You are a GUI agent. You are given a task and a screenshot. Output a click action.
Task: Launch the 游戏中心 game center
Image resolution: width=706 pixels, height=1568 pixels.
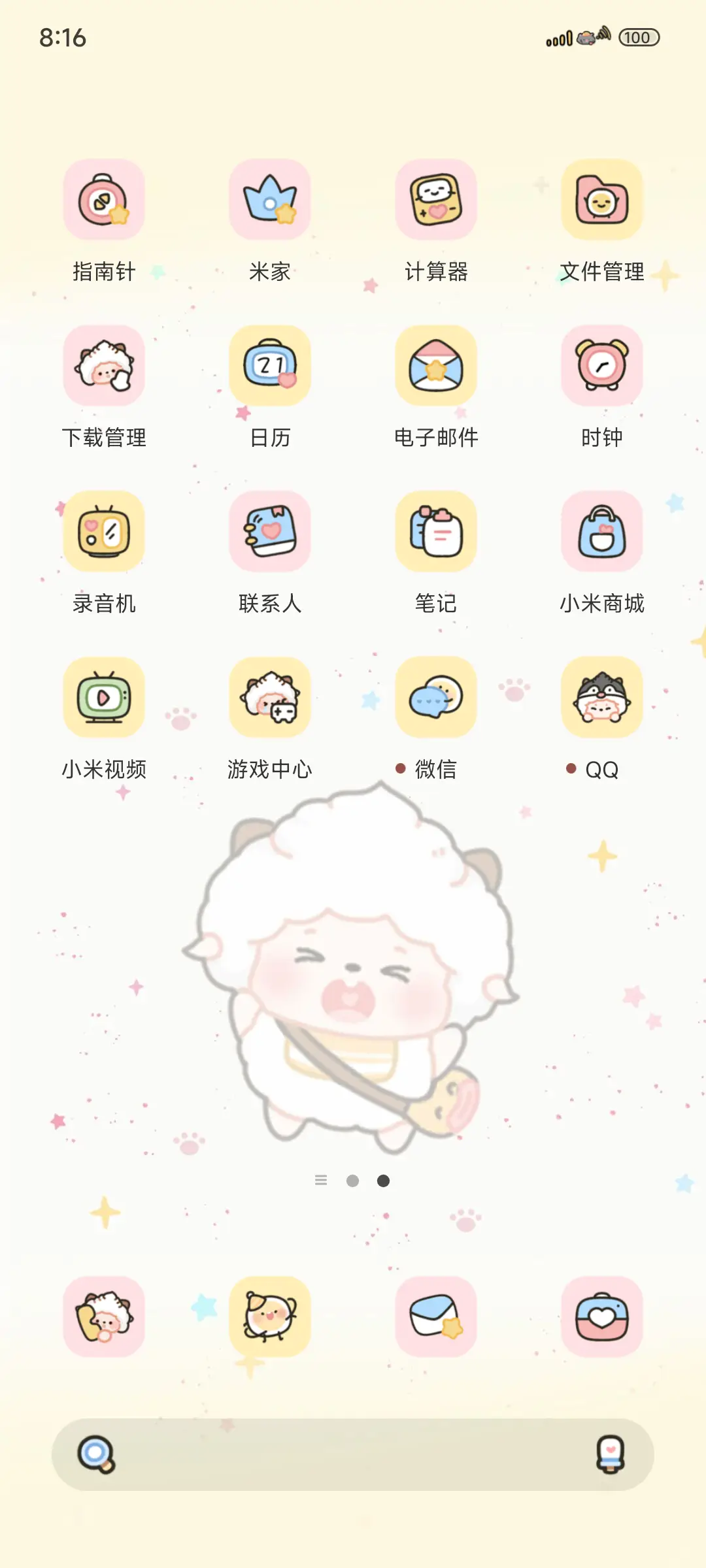click(270, 698)
